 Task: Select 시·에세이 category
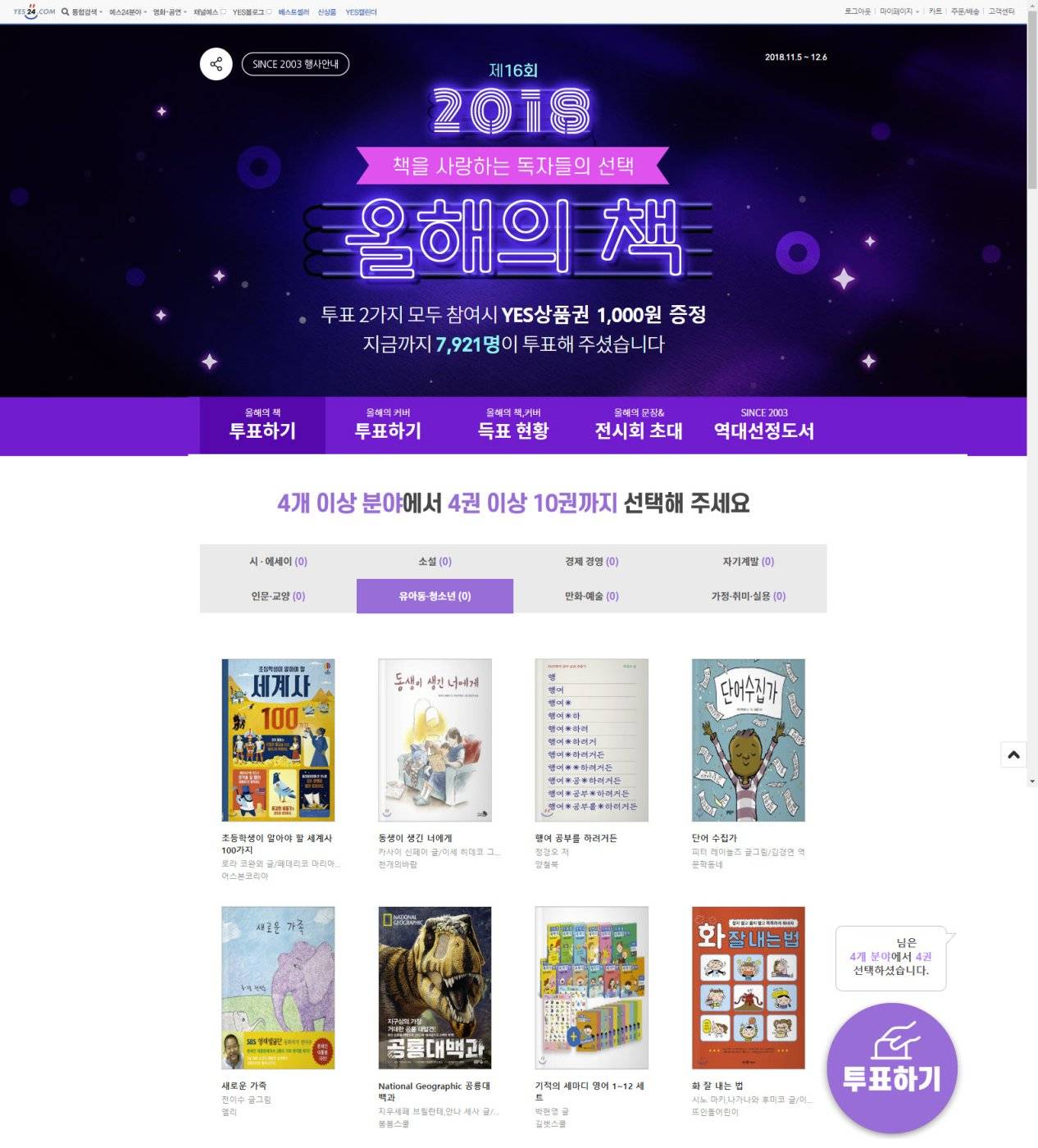pos(278,562)
